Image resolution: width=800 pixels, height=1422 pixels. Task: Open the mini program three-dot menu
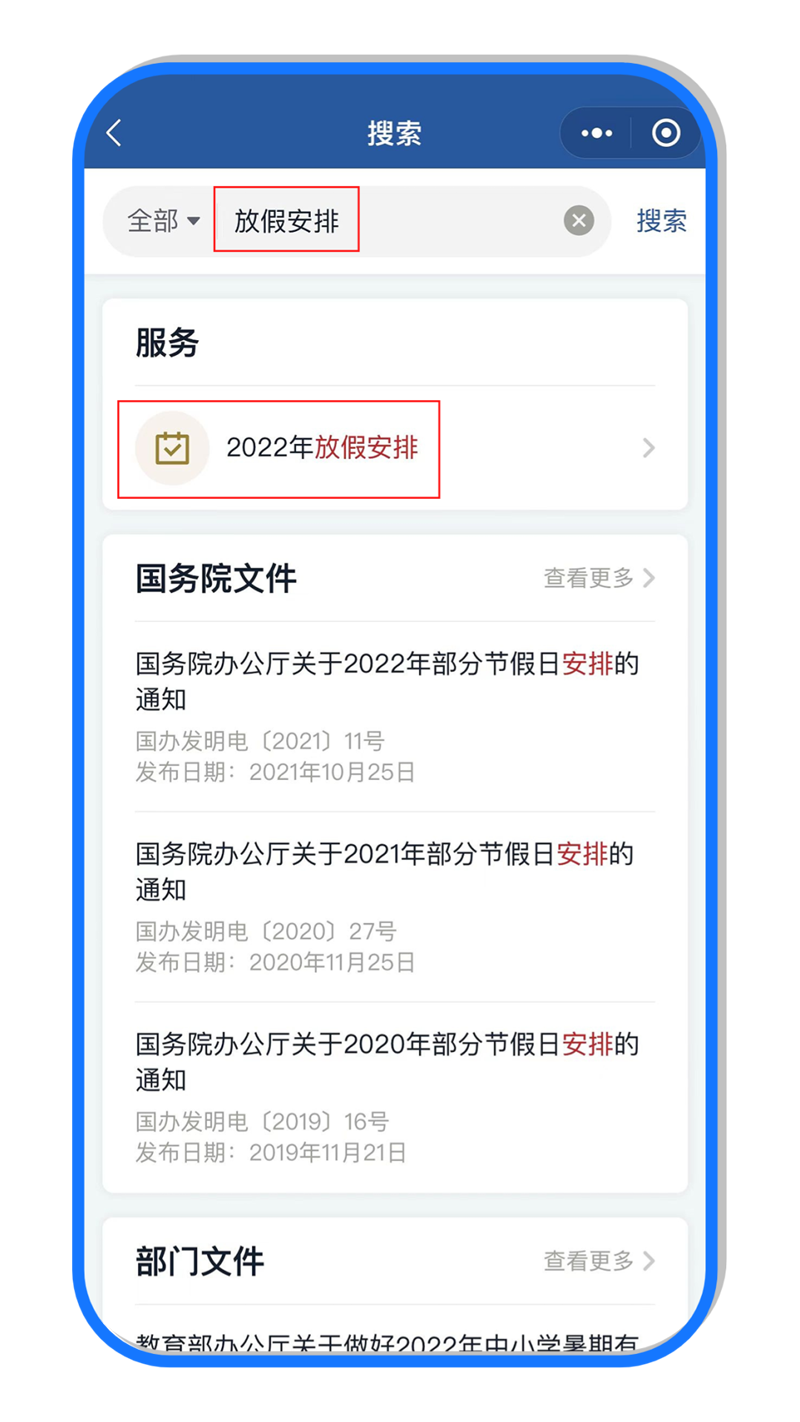click(597, 133)
